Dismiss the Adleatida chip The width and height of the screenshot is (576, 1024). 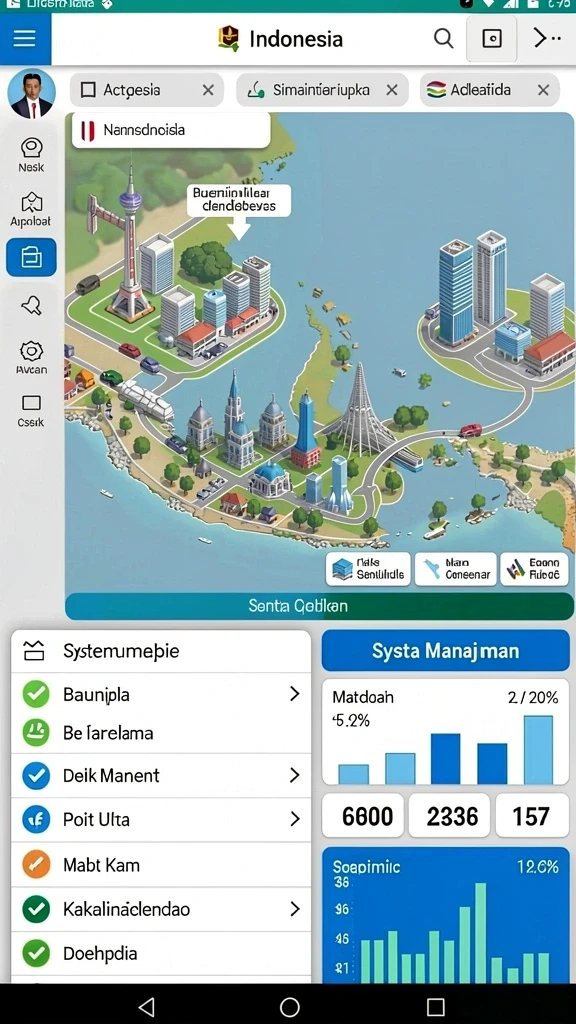(x=543, y=90)
